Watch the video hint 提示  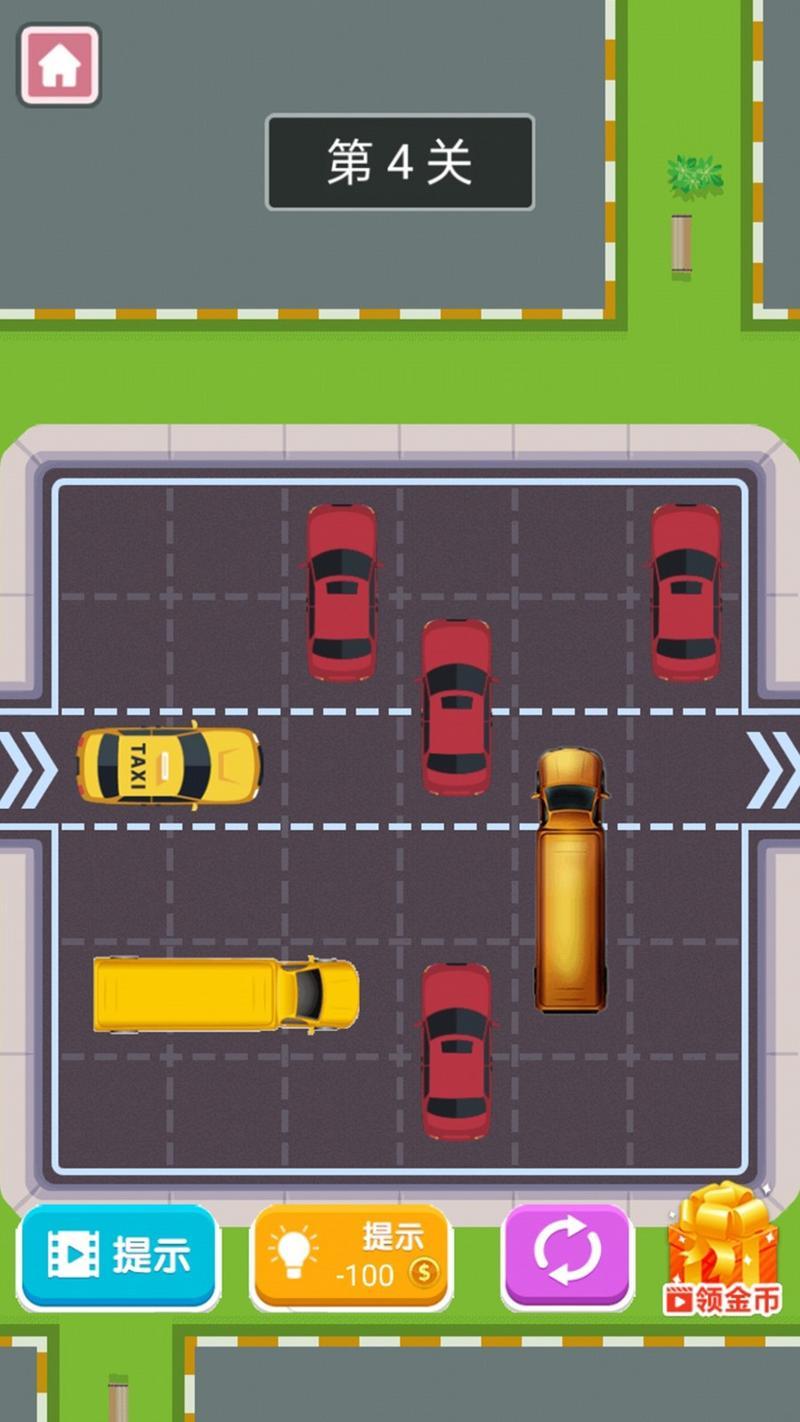118,1256
